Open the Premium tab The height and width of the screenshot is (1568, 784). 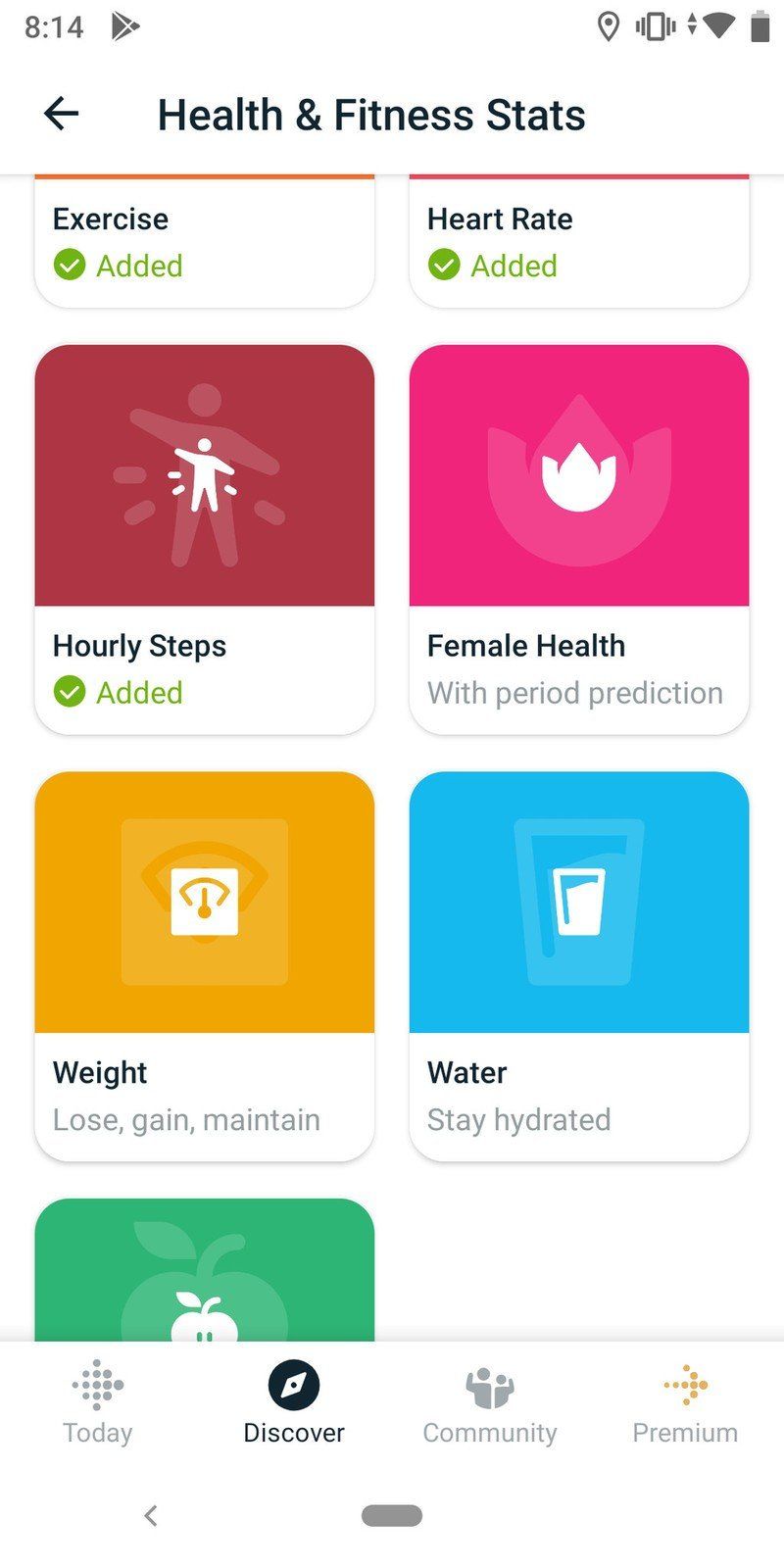pyautogui.click(x=685, y=1406)
